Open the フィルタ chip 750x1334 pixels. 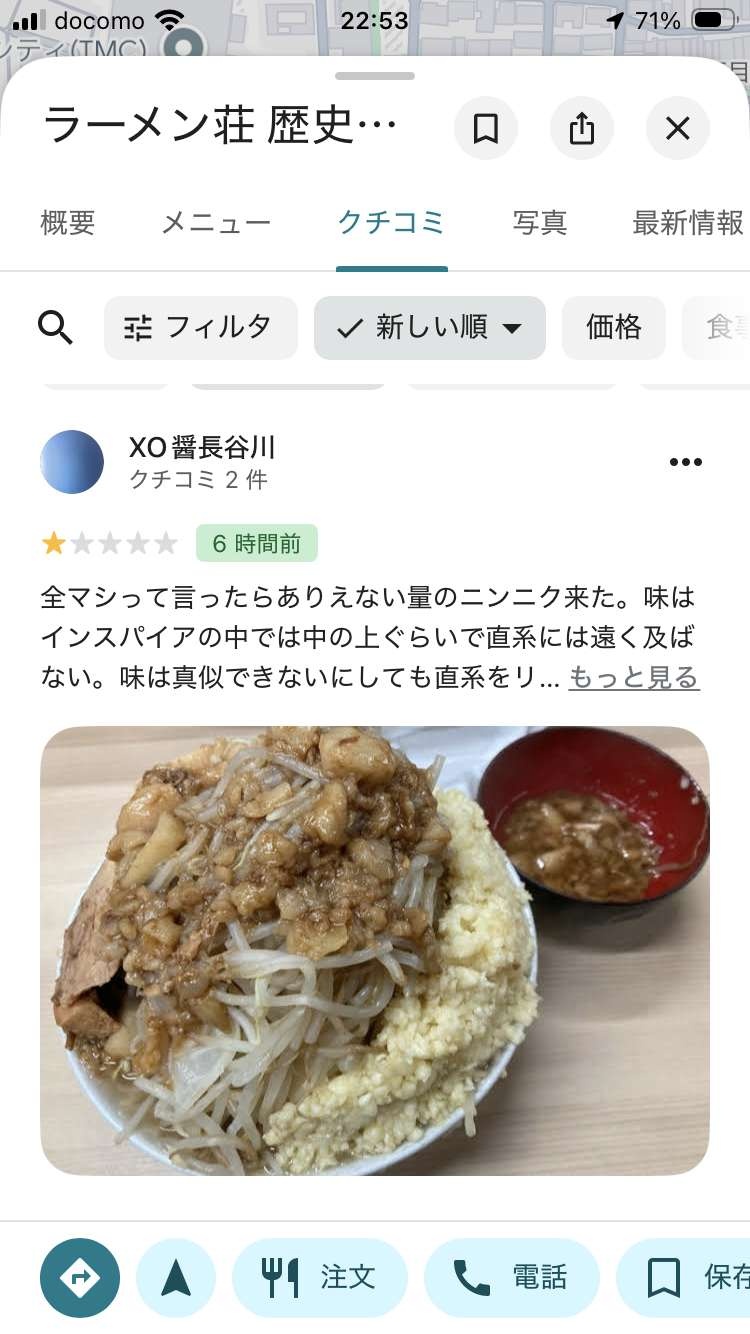click(201, 327)
